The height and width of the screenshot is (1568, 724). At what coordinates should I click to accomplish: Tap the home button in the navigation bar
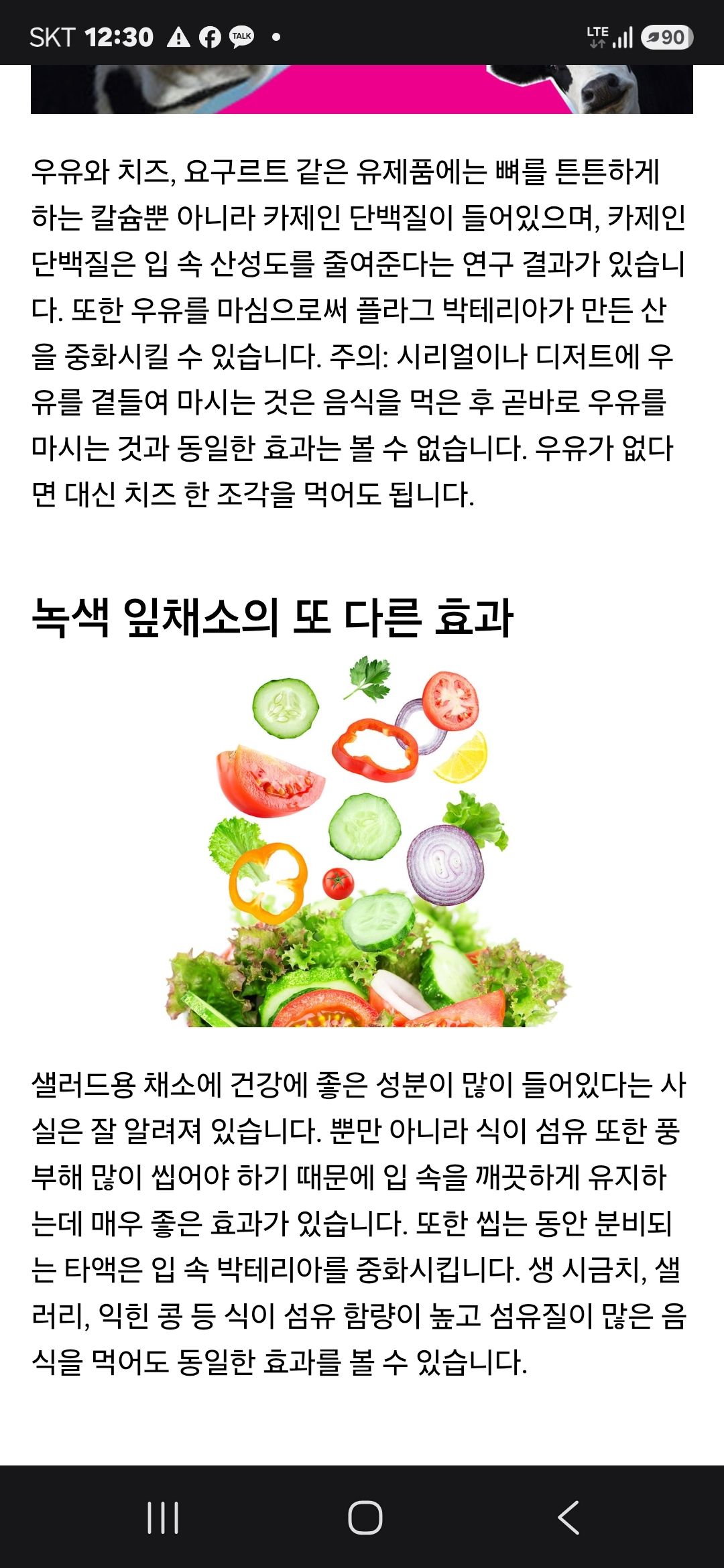tap(365, 1517)
